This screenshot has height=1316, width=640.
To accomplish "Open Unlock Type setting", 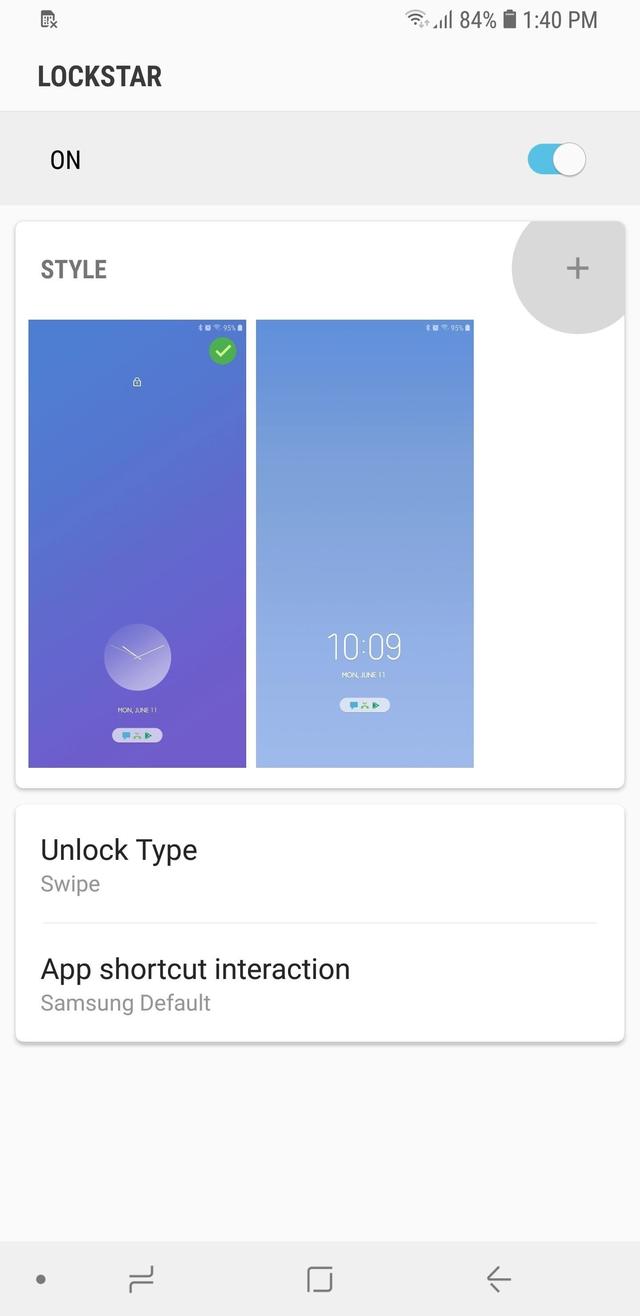I will pos(319,864).
